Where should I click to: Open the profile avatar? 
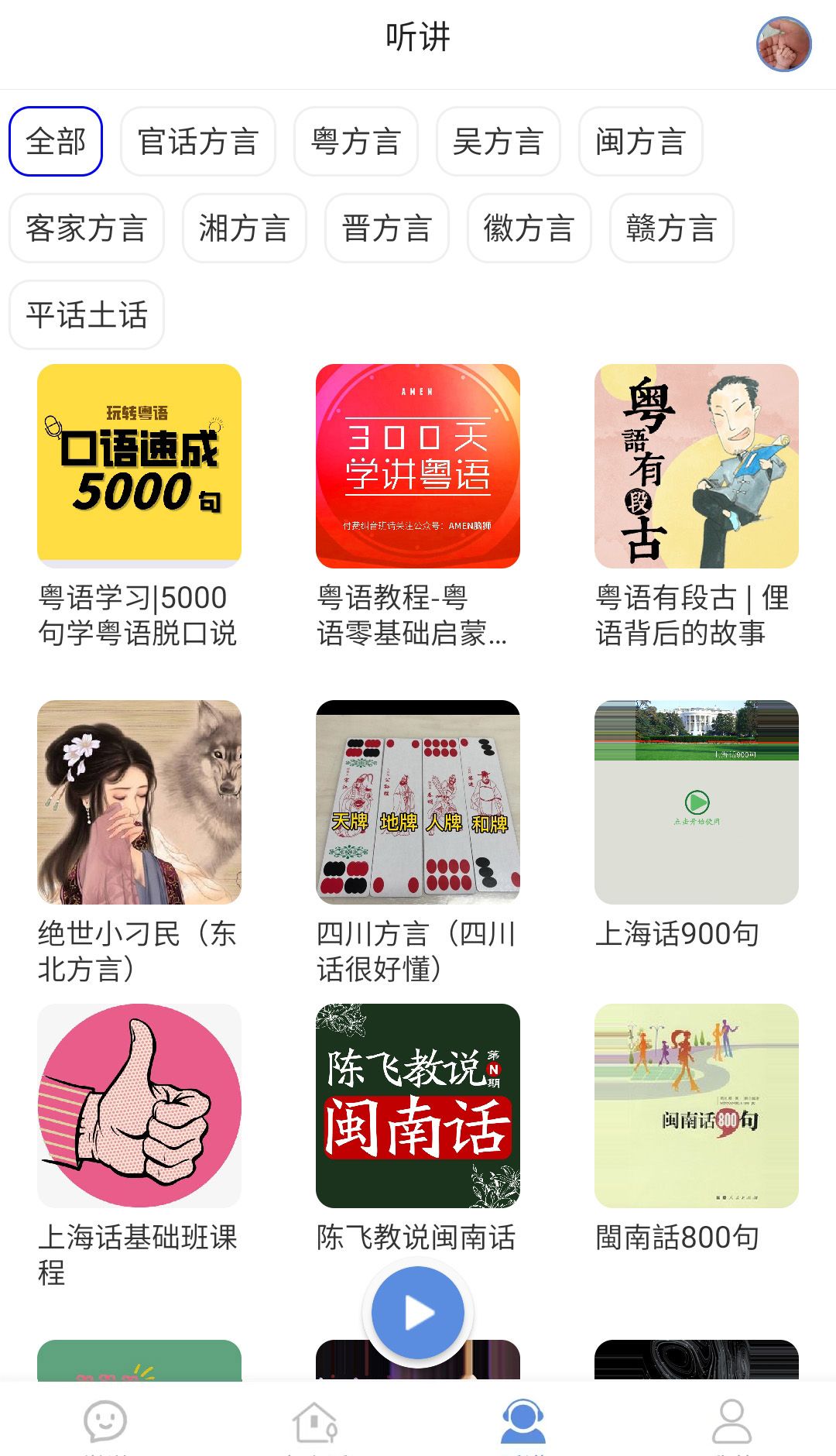pos(783,44)
